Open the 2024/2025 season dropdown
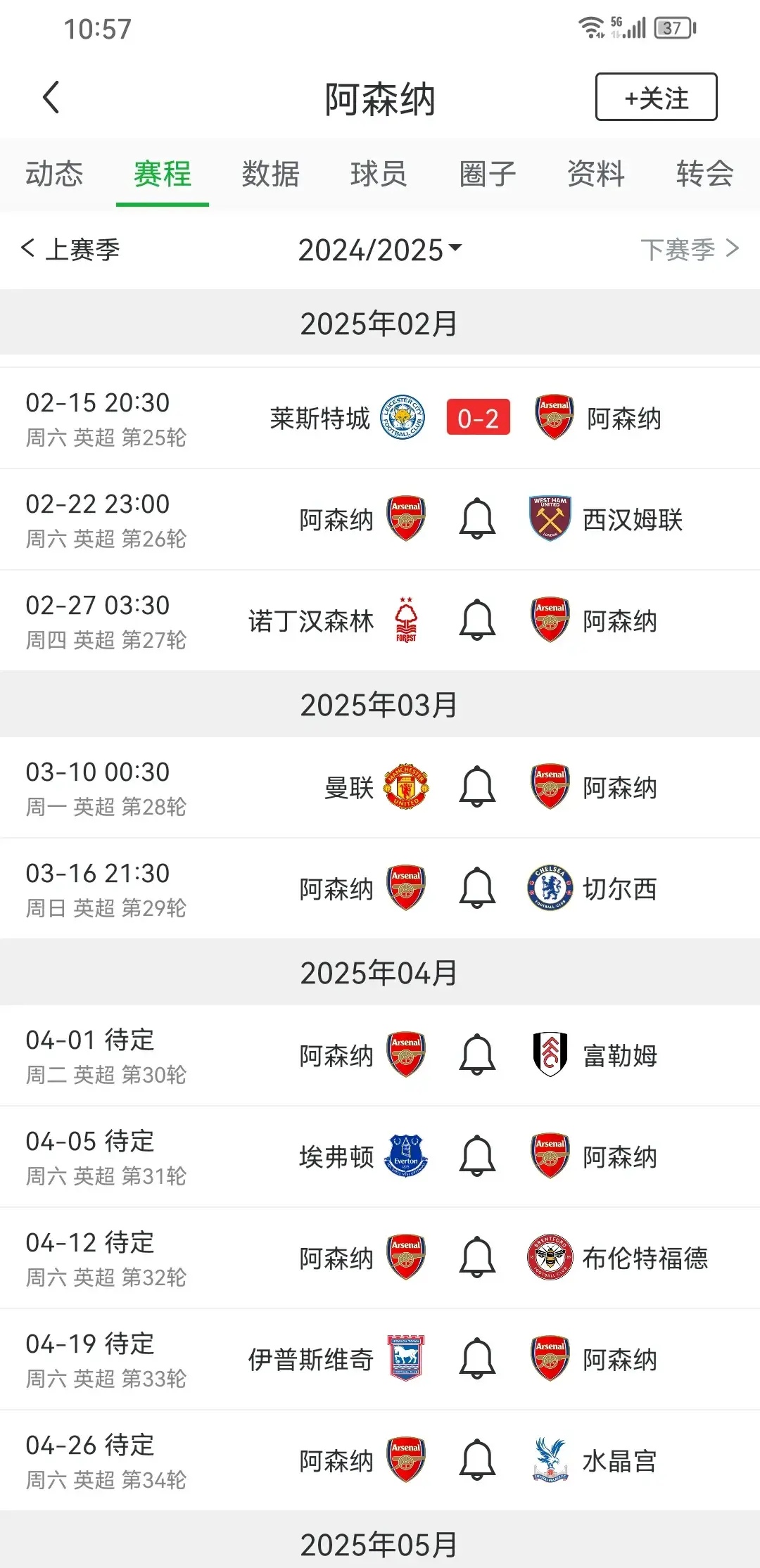The width and height of the screenshot is (760, 1568). coord(380,249)
